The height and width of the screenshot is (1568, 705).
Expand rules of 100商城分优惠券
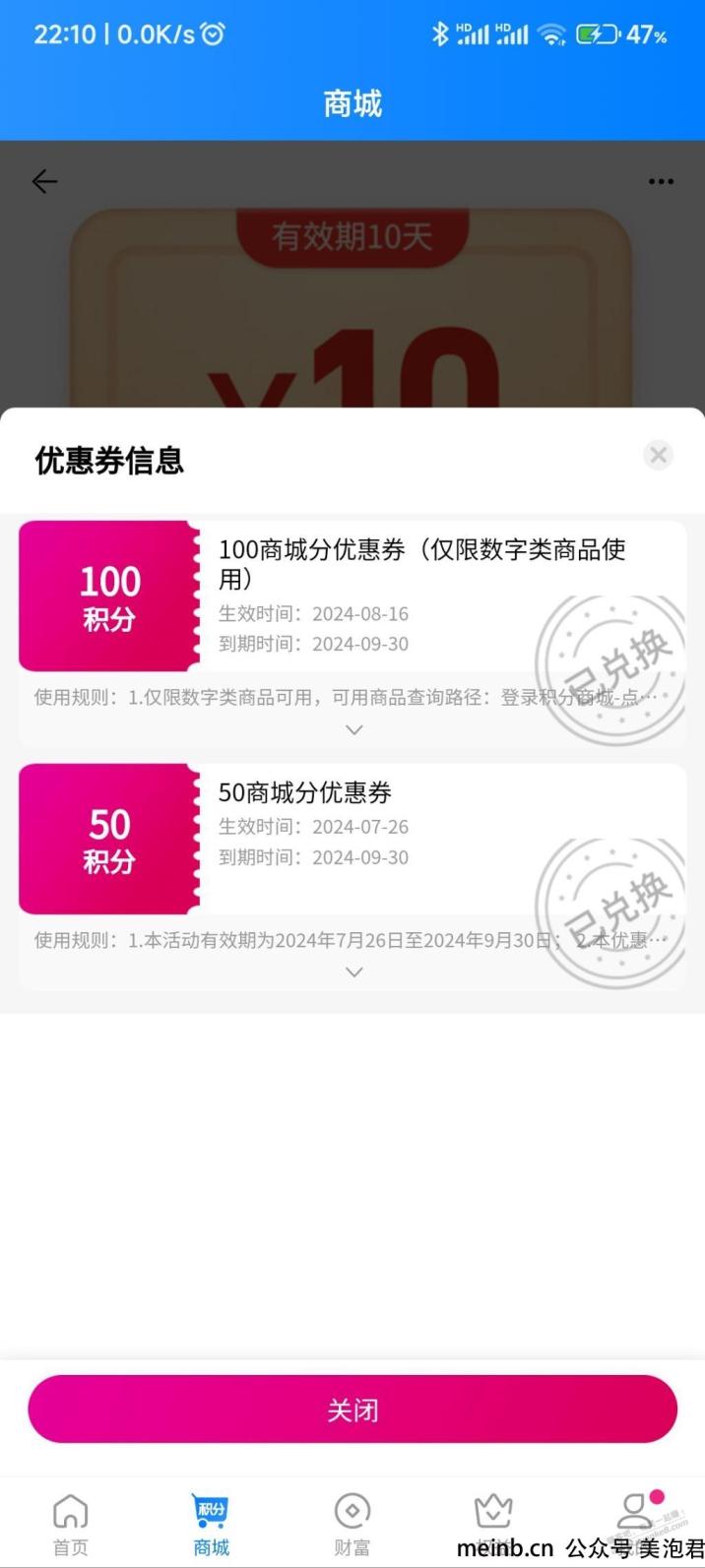(354, 729)
